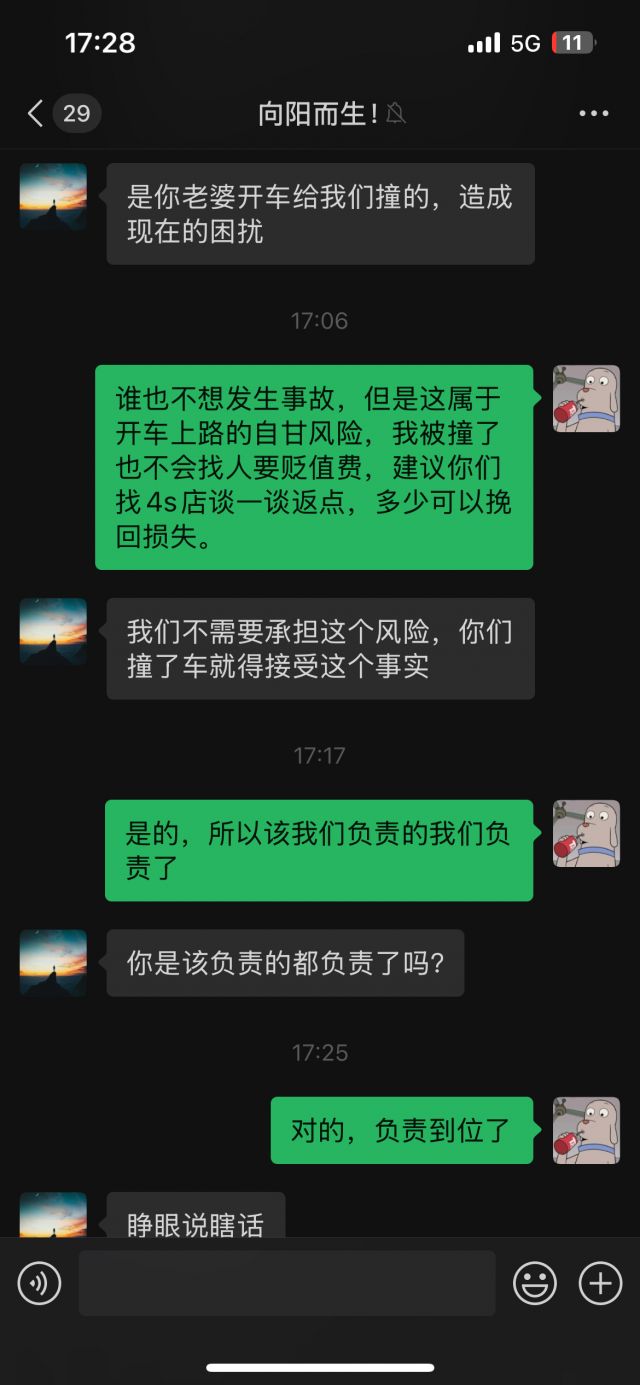The width and height of the screenshot is (640, 1385).
Task: Open the three-dot chat info menu
Action: tap(594, 113)
